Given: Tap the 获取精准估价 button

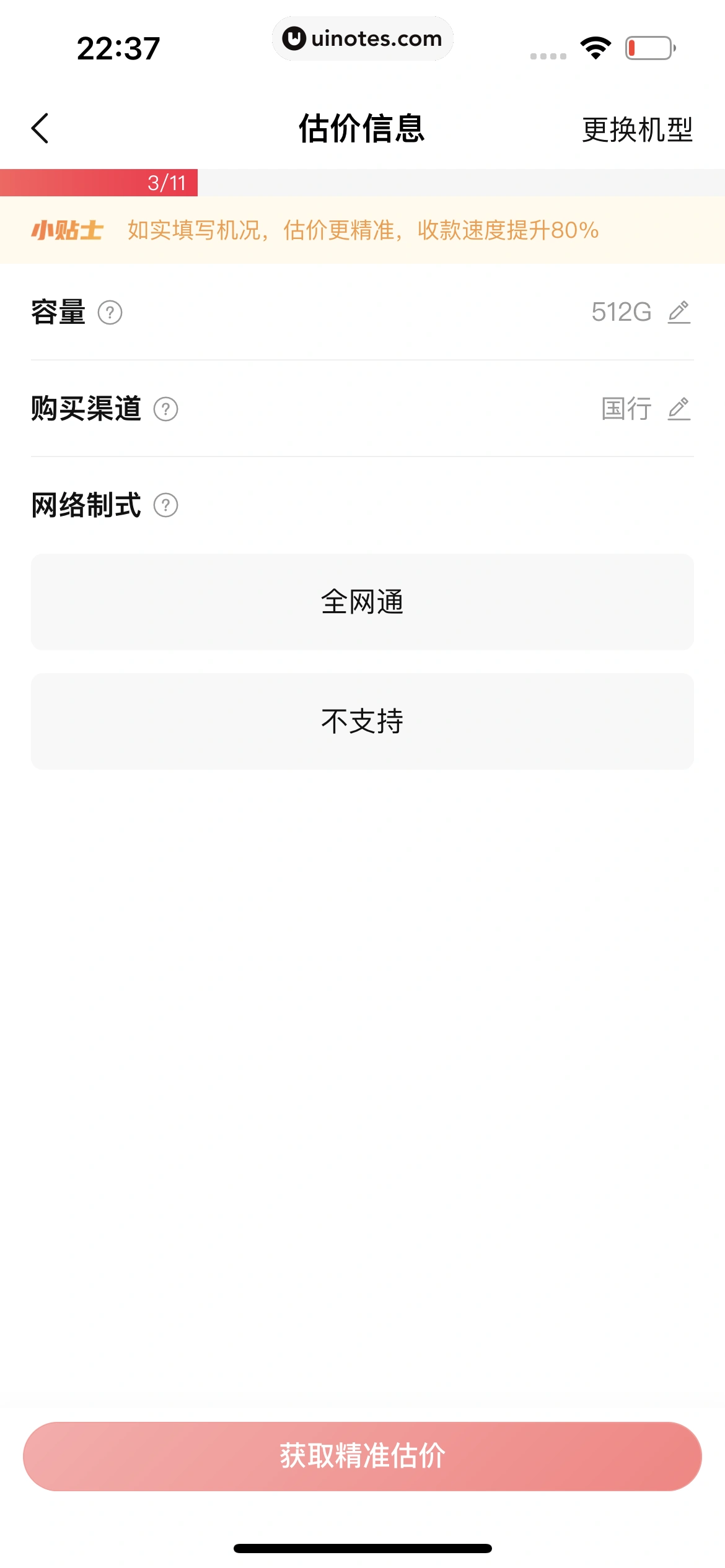Looking at the screenshot, I should pyautogui.click(x=362, y=1457).
